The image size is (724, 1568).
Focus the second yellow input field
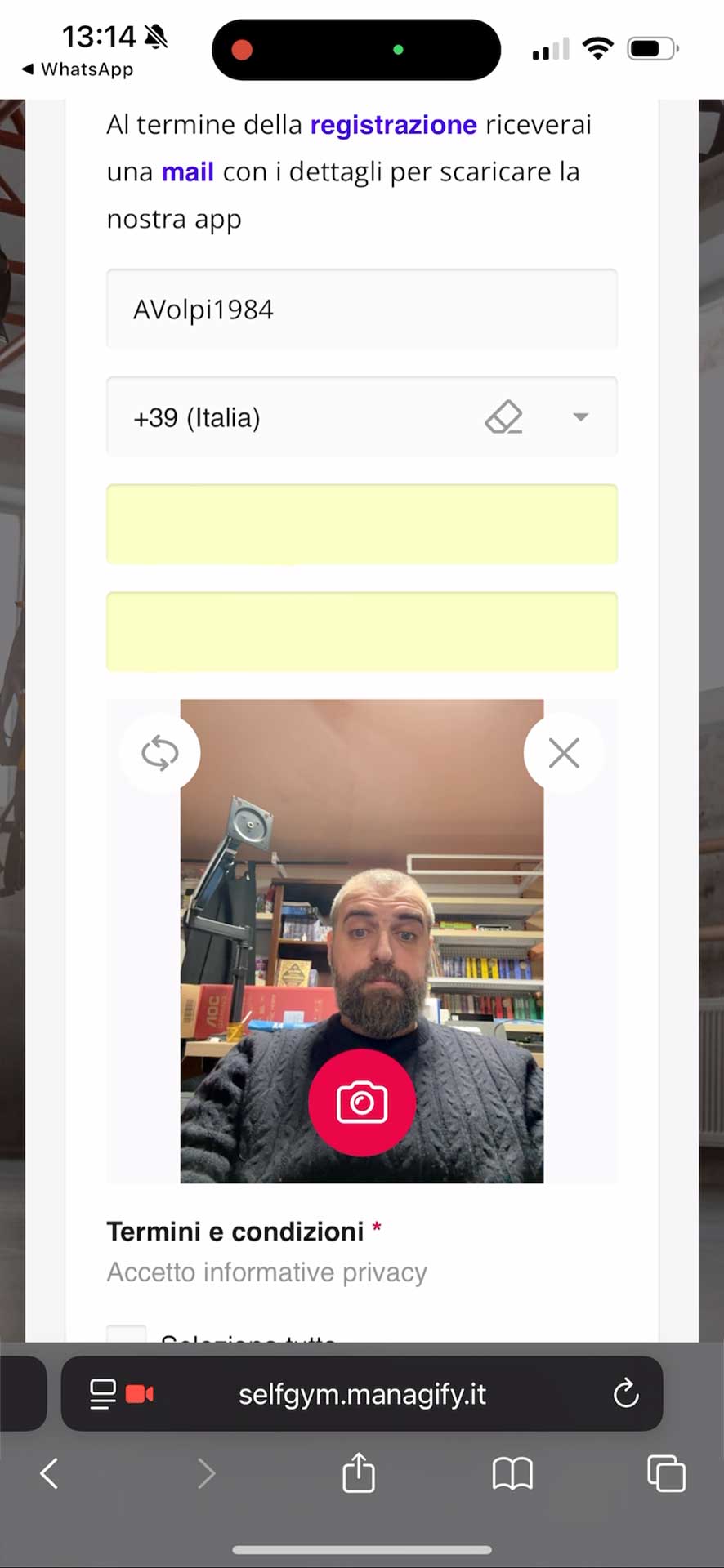[x=362, y=632]
